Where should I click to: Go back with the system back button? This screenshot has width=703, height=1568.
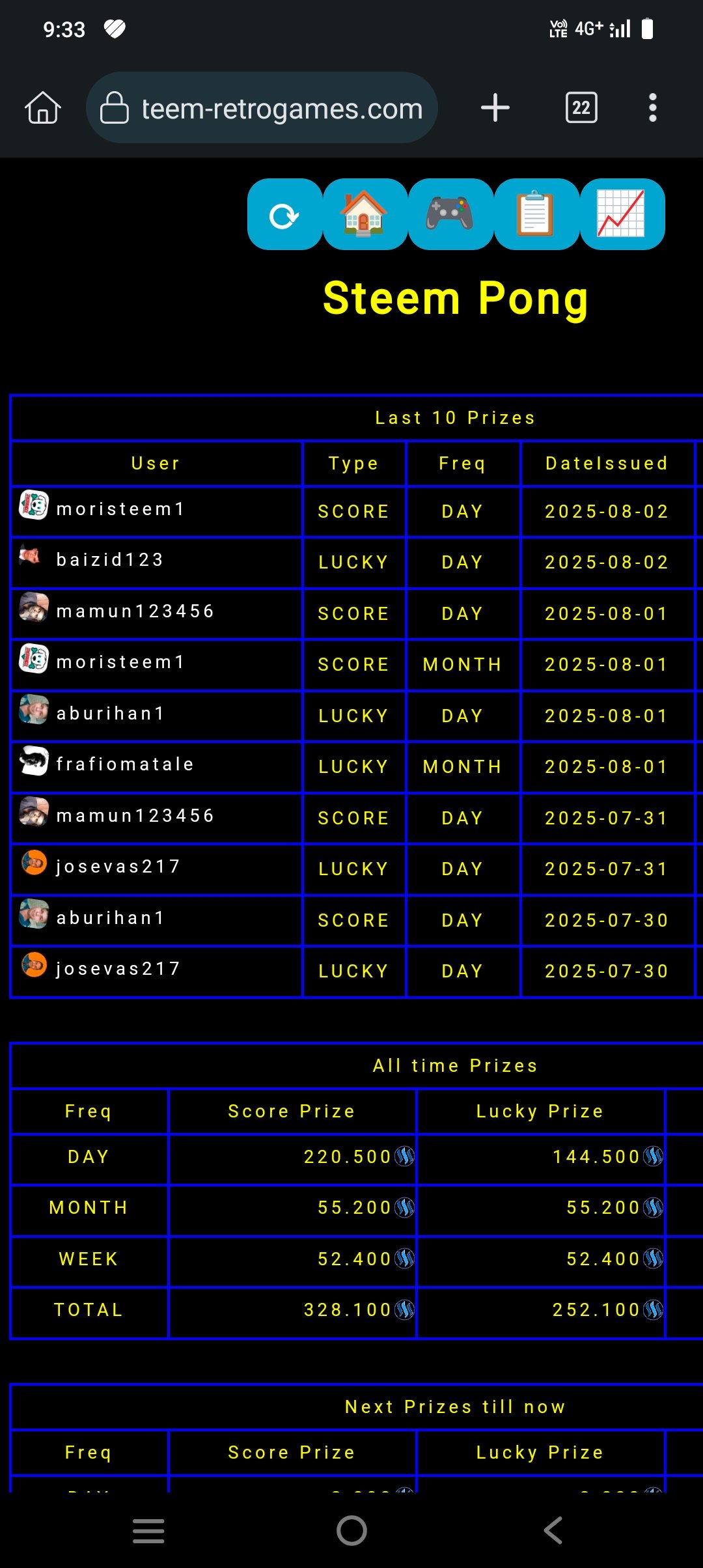553,1530
